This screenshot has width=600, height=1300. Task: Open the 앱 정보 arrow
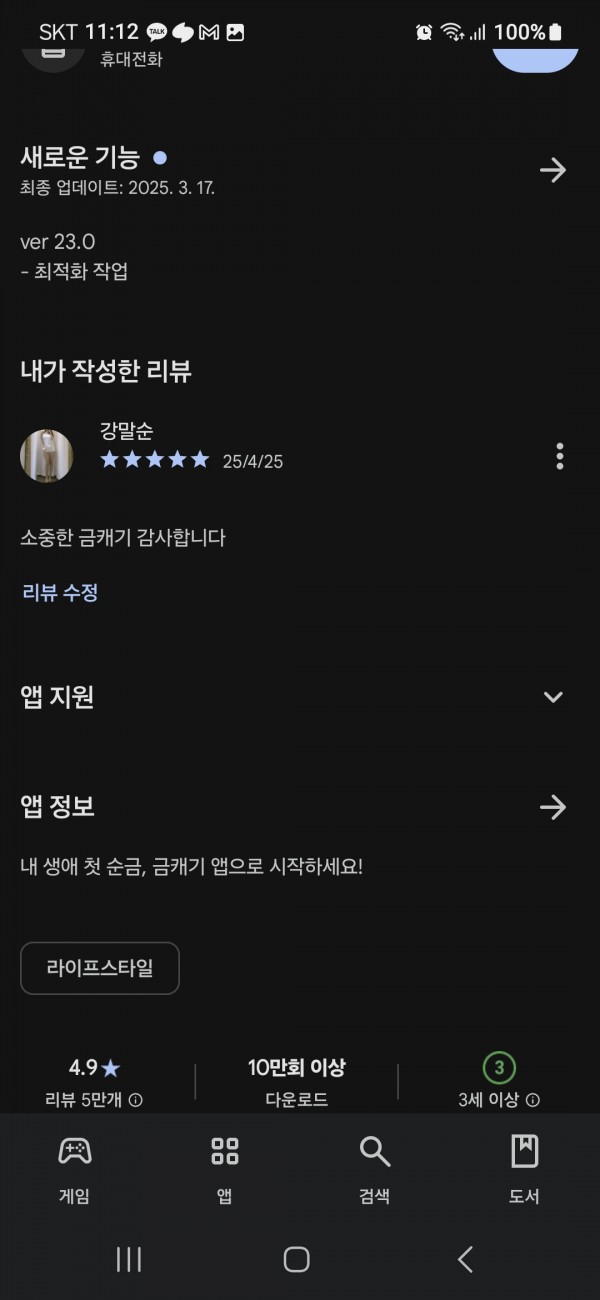pos(552,807)
